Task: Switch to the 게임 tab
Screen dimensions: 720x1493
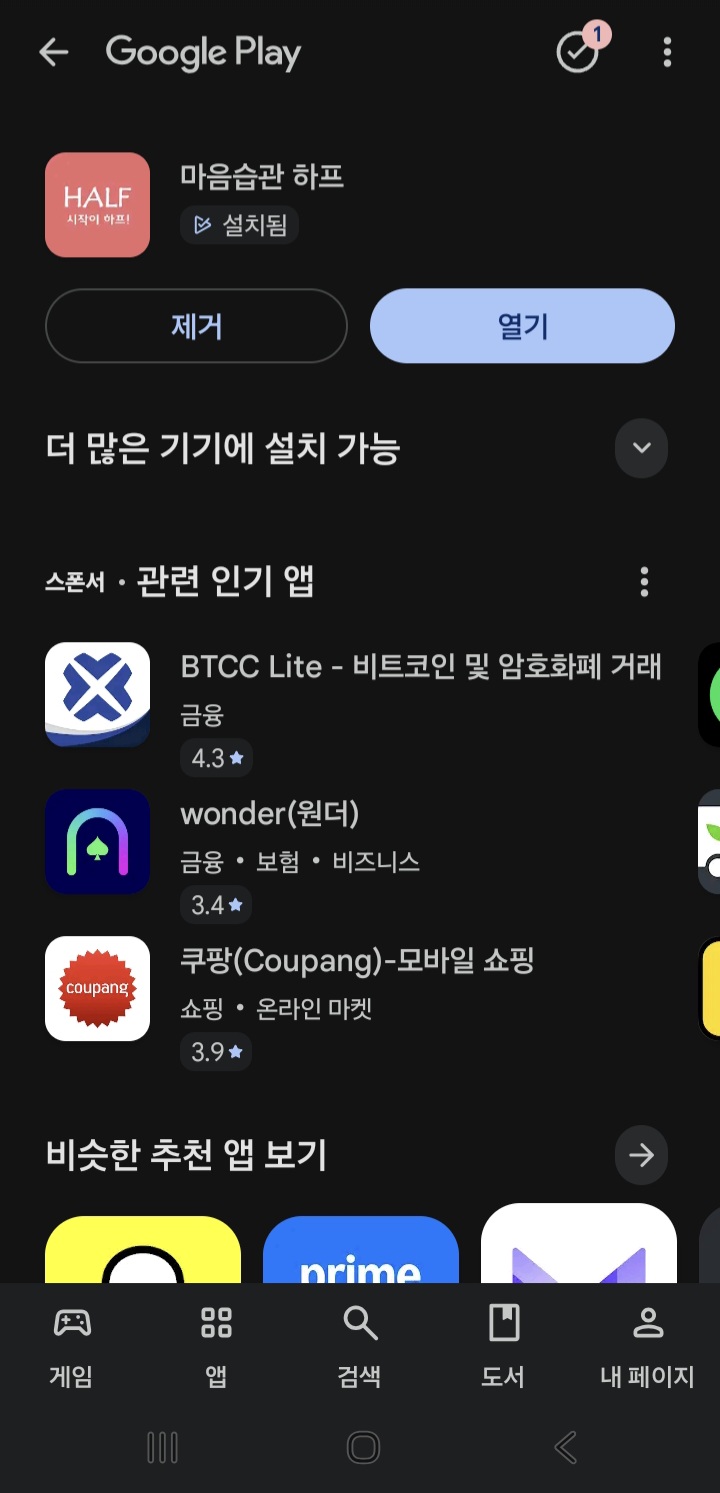Action: (71, 1346)
